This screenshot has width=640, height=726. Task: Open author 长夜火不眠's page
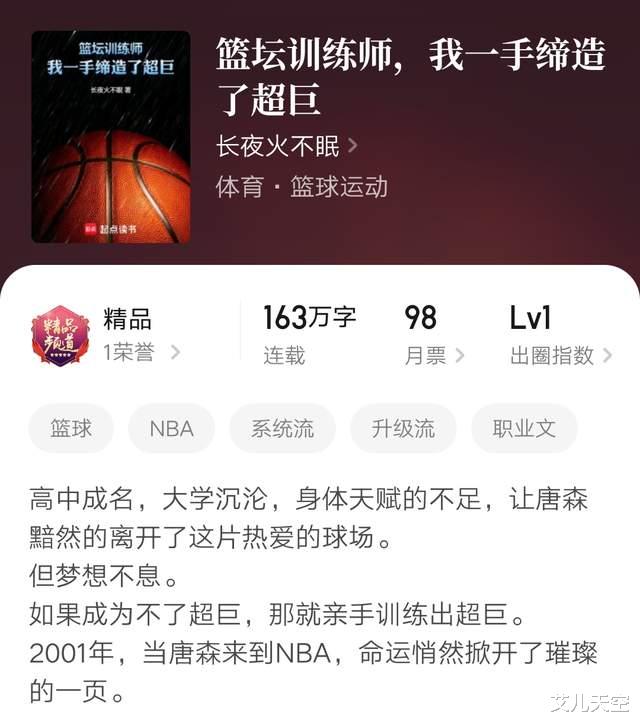287,146
